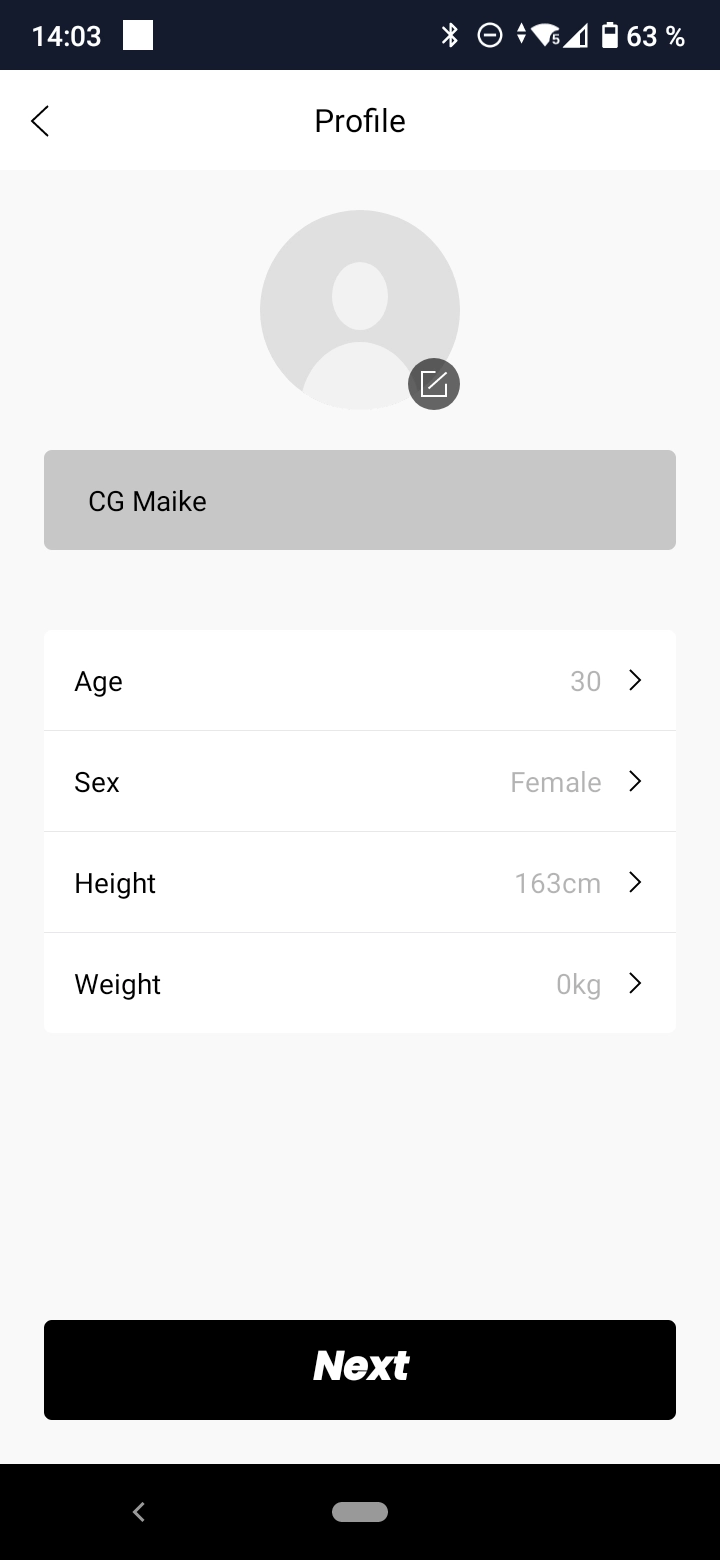
Task: Tap the system home pill
Action: pos(360,1512)
